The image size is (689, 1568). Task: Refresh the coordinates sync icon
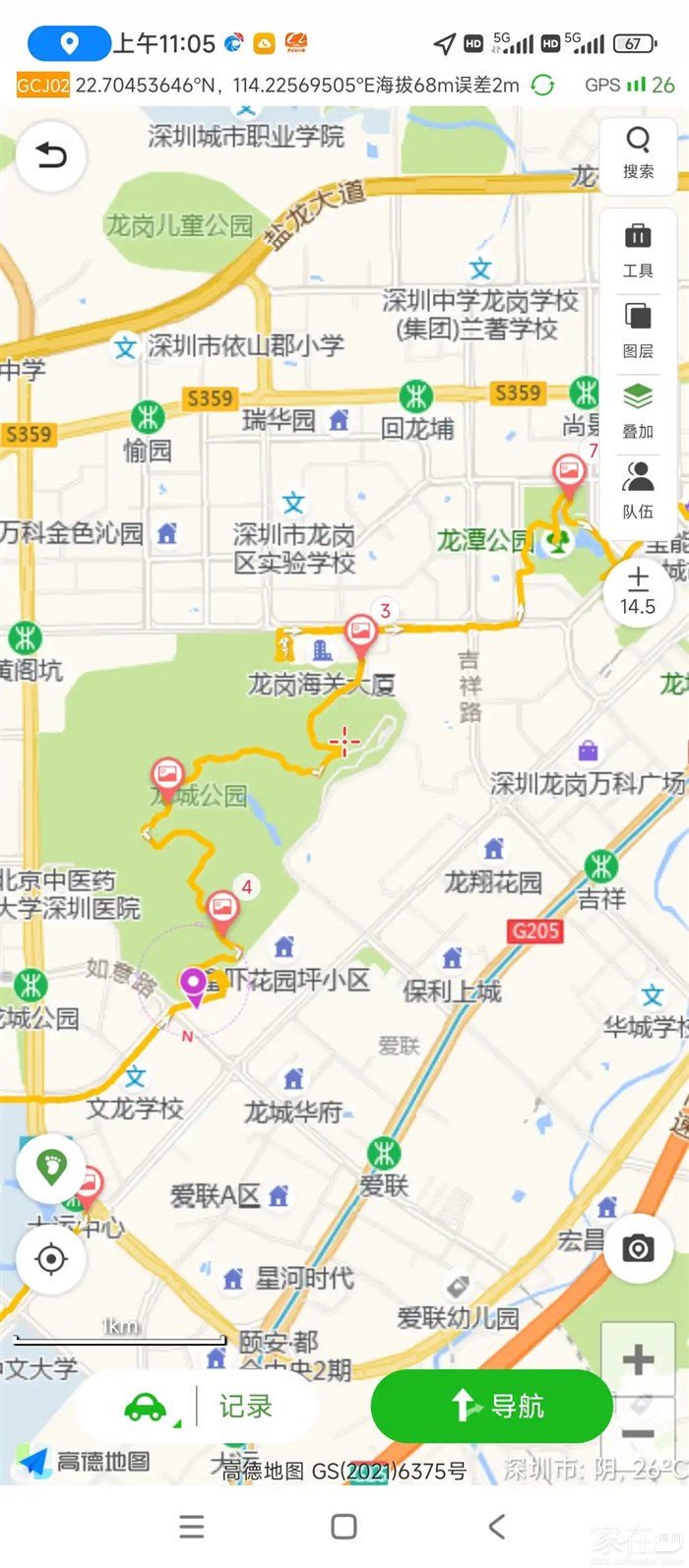click(542, 86)
